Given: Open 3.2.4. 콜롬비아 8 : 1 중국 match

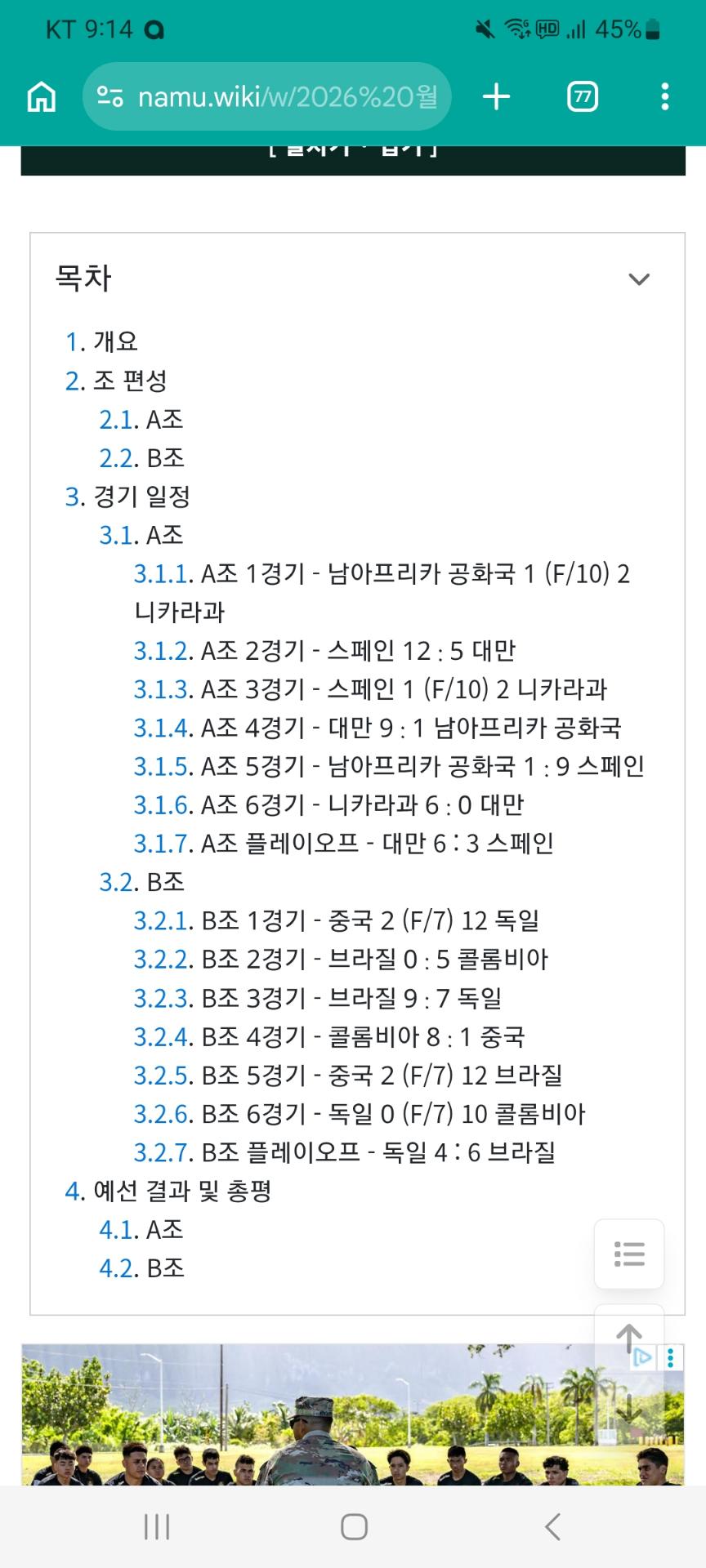Looking at the screenshot, I should (162, 1037).
